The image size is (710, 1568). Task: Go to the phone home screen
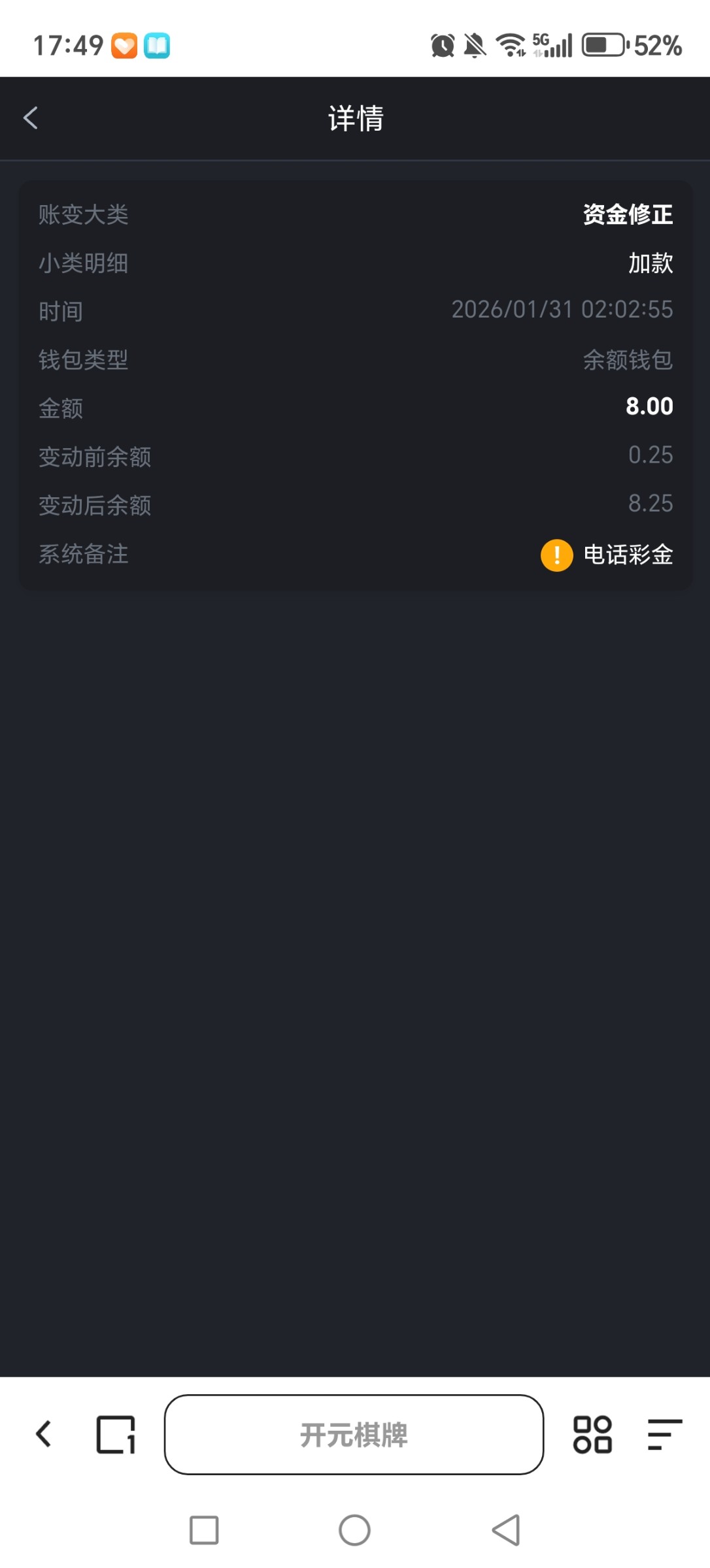(x=354, y=1530)
